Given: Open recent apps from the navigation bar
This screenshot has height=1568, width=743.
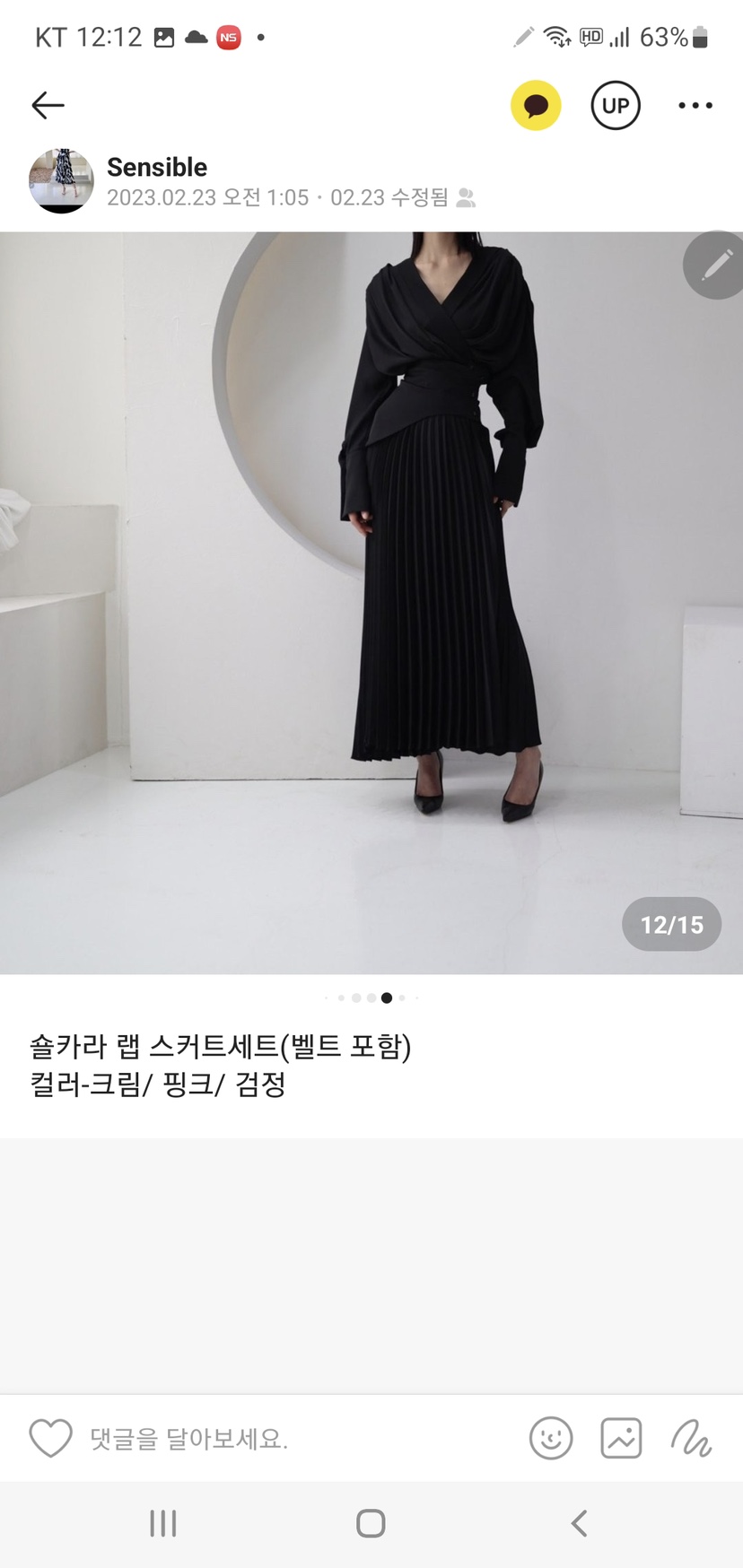Looking at the screenshot, I should tap(163, 1523).
